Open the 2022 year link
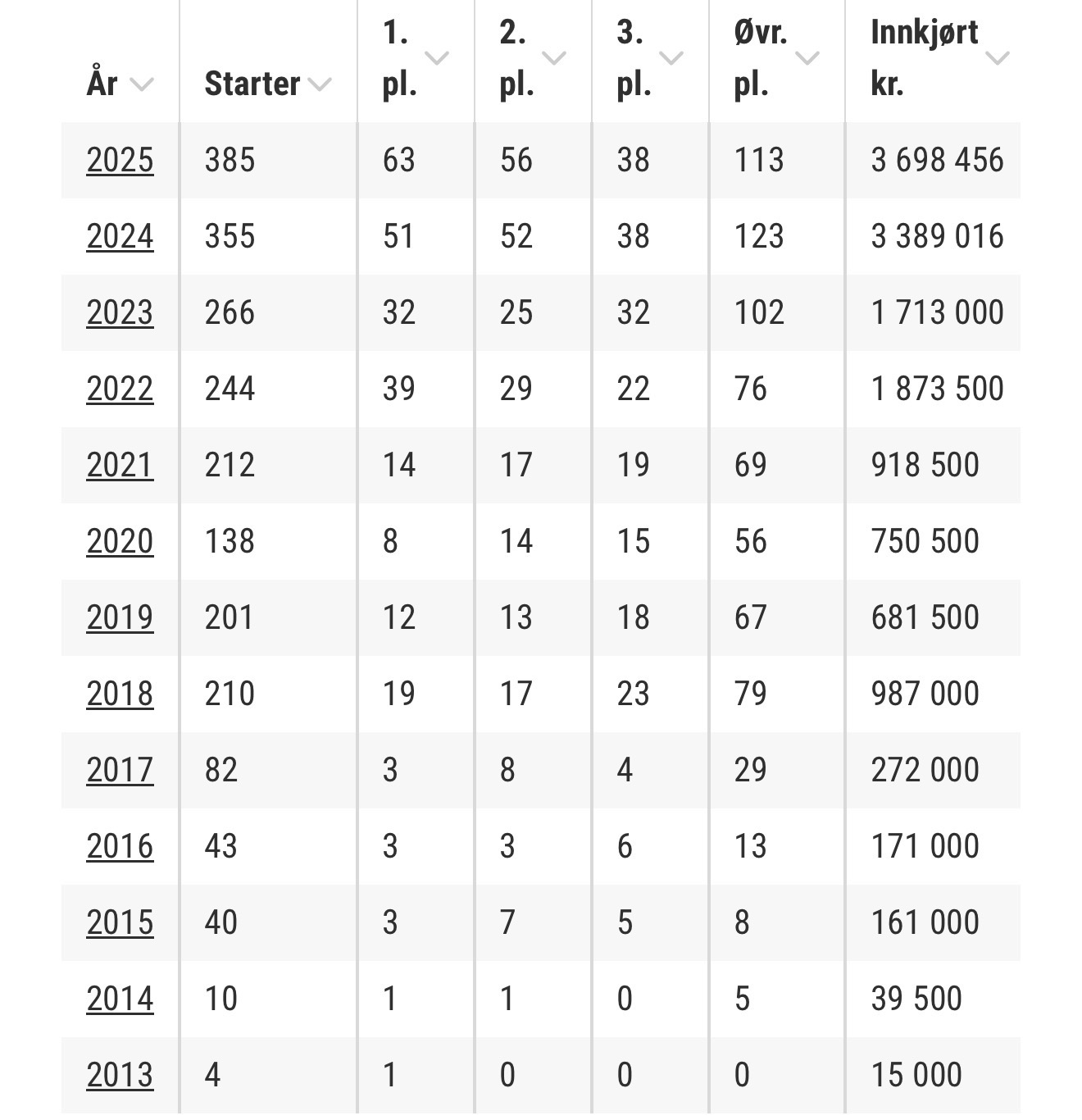The height and width of the screenshot is (1120, 1082). click(120, 389)
